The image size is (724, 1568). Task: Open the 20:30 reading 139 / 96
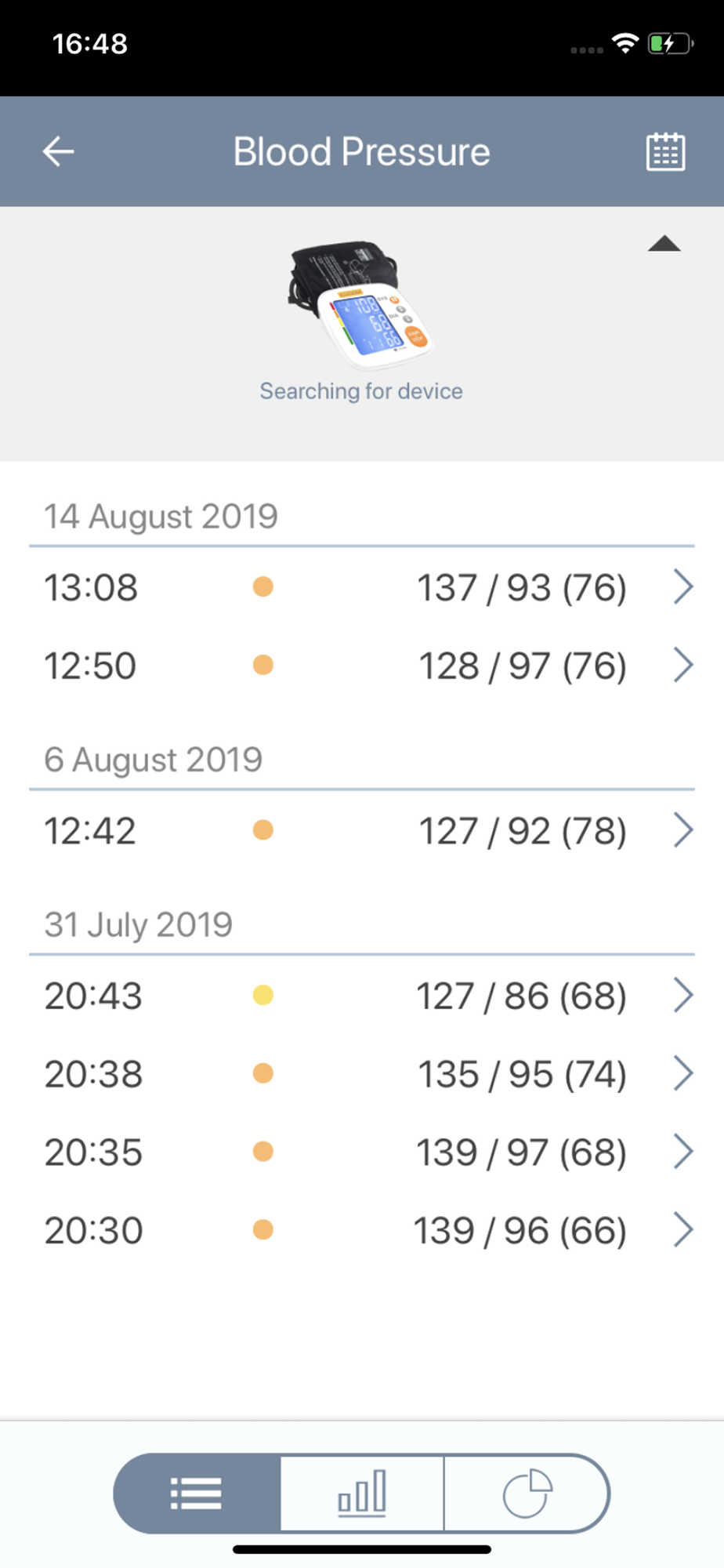point(362,1230)
